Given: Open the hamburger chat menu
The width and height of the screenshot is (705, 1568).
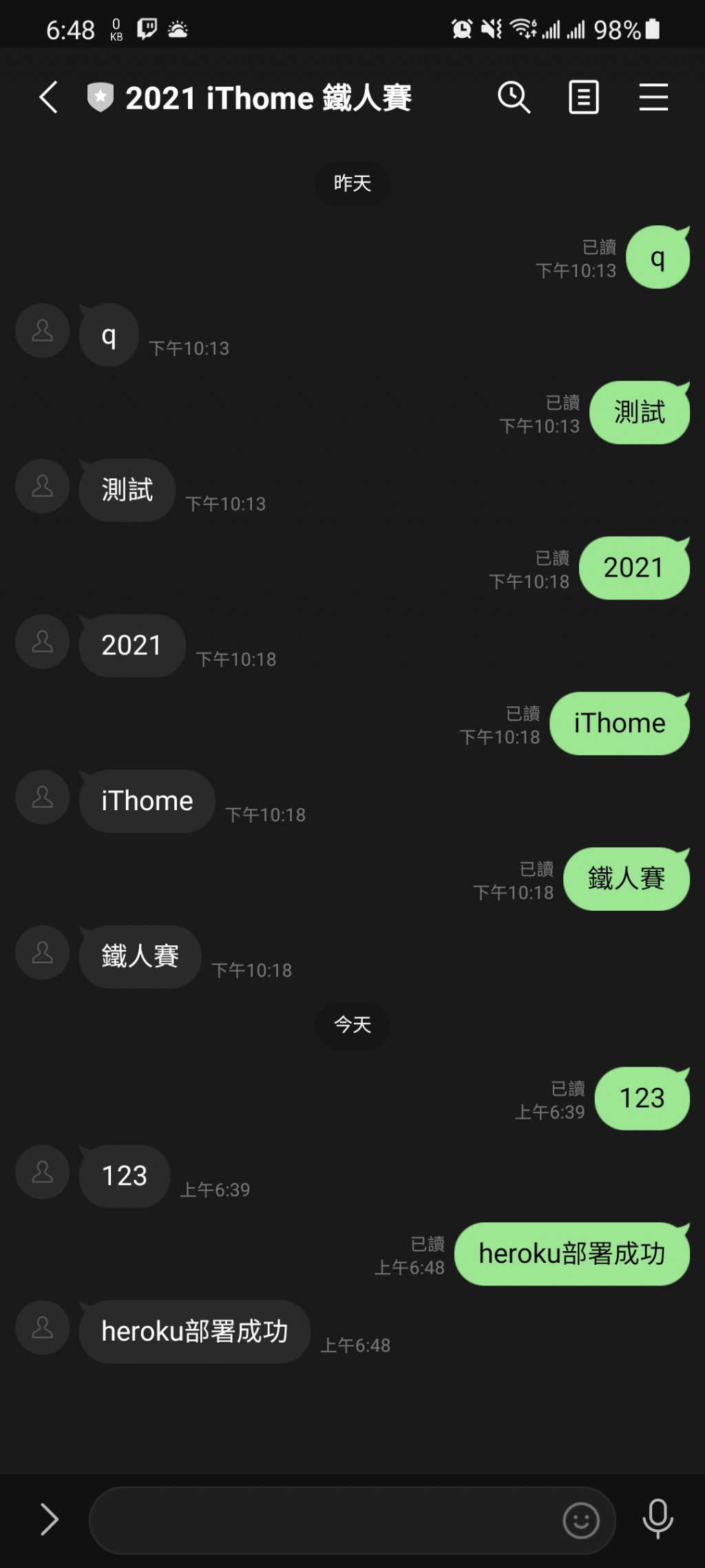Looking at the screenshot, I should 653,97.
